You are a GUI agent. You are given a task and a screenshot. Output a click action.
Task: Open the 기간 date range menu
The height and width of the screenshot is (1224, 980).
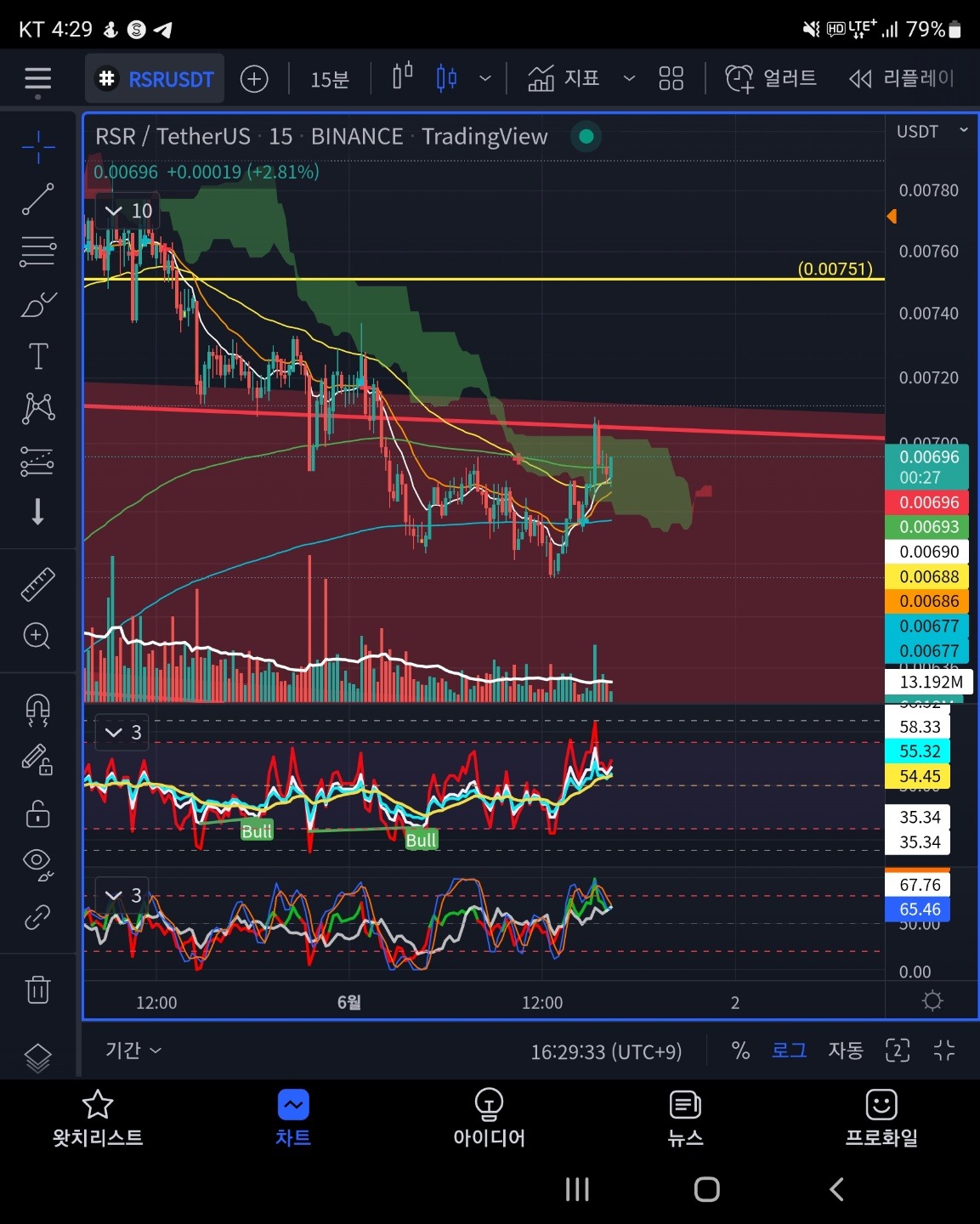point(133,1051)
